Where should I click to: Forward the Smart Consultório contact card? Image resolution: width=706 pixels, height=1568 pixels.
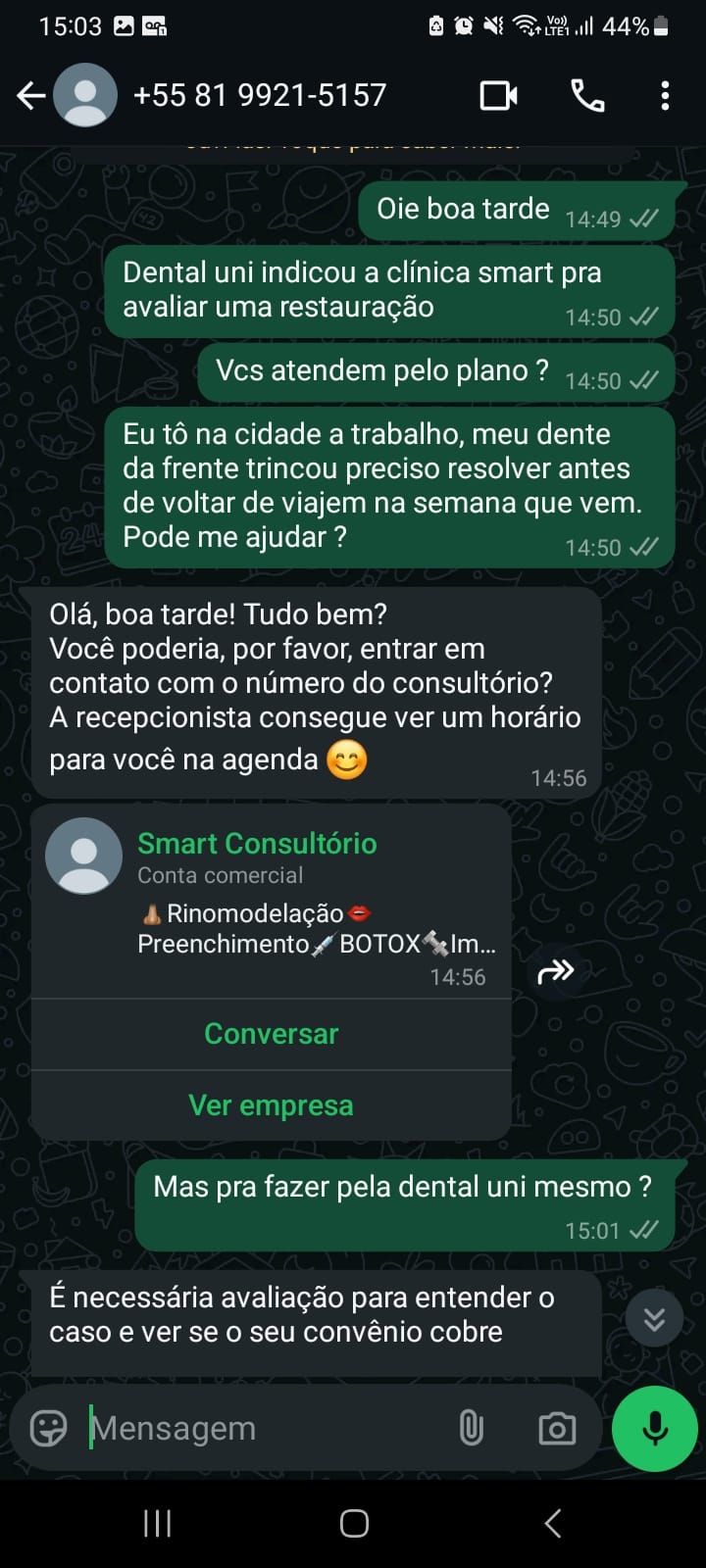point(556,971)
